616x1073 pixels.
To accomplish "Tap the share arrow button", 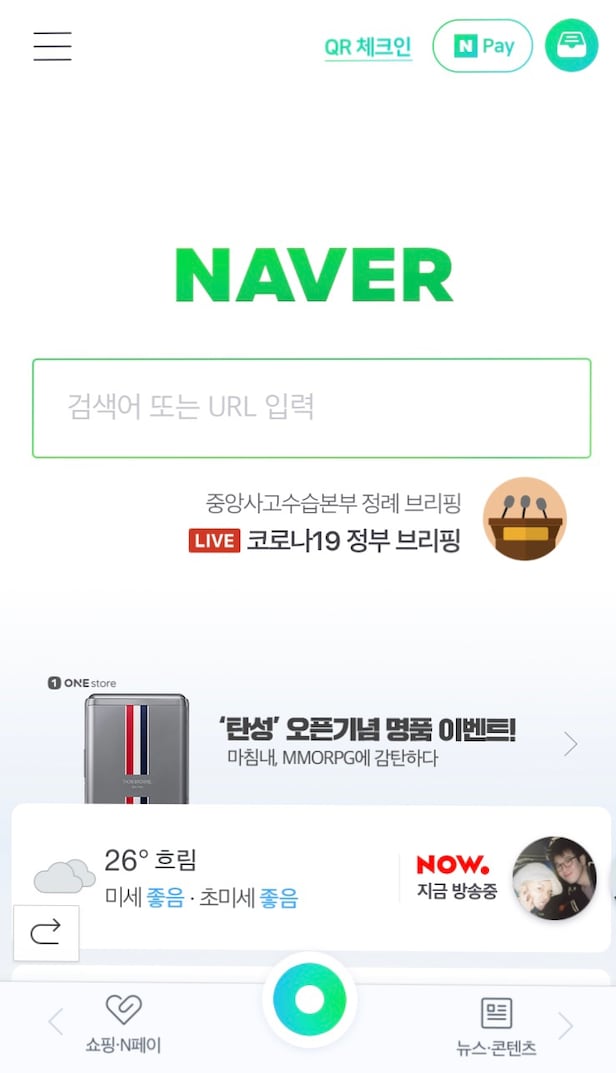I will (x=46, y=932).
